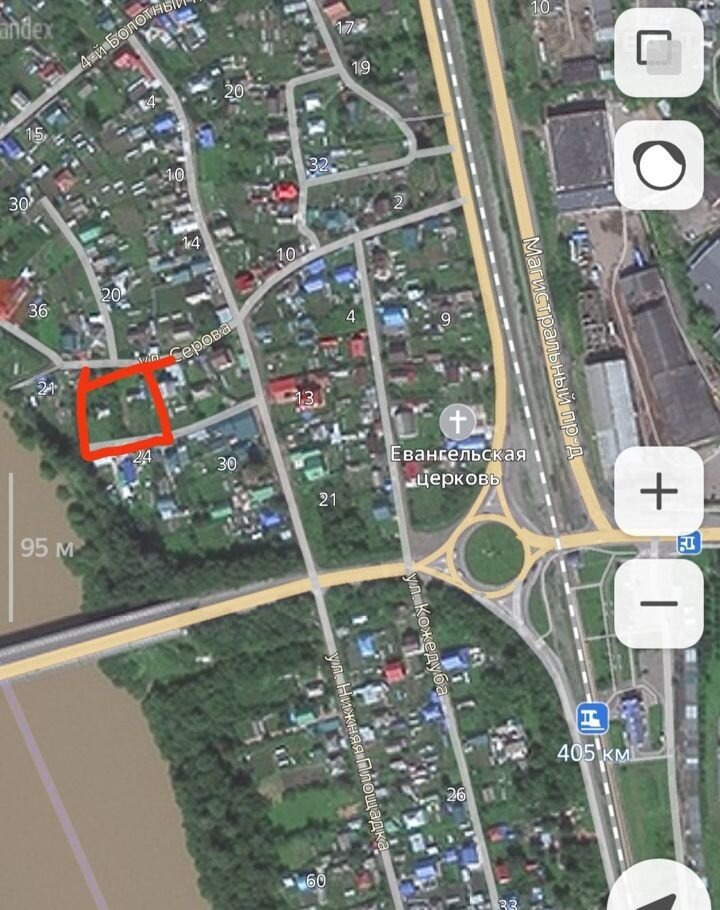Open the 405 км railway station marker
The width and height of the screenshot is (720, 910).
point(590,717)
